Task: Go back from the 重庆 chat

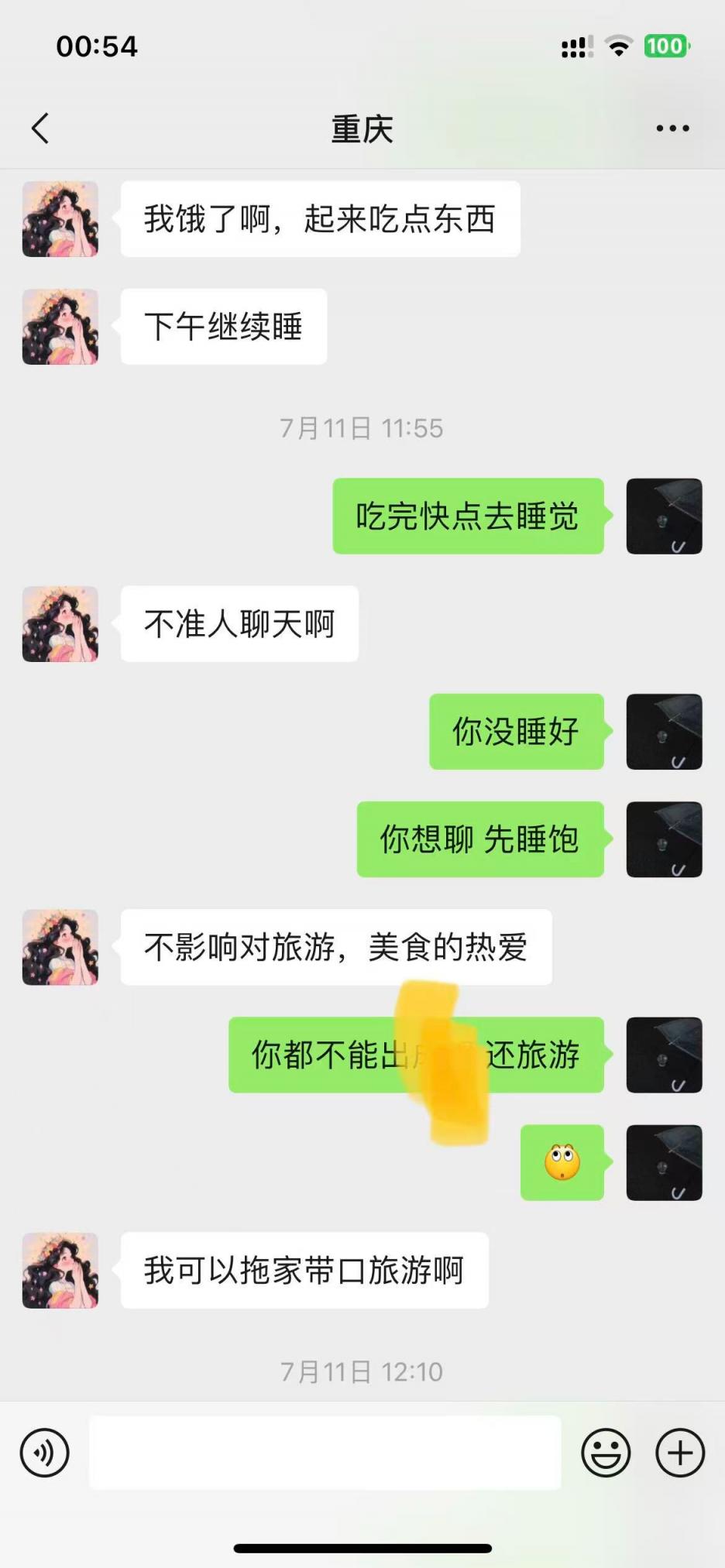Action: (40, 129)
